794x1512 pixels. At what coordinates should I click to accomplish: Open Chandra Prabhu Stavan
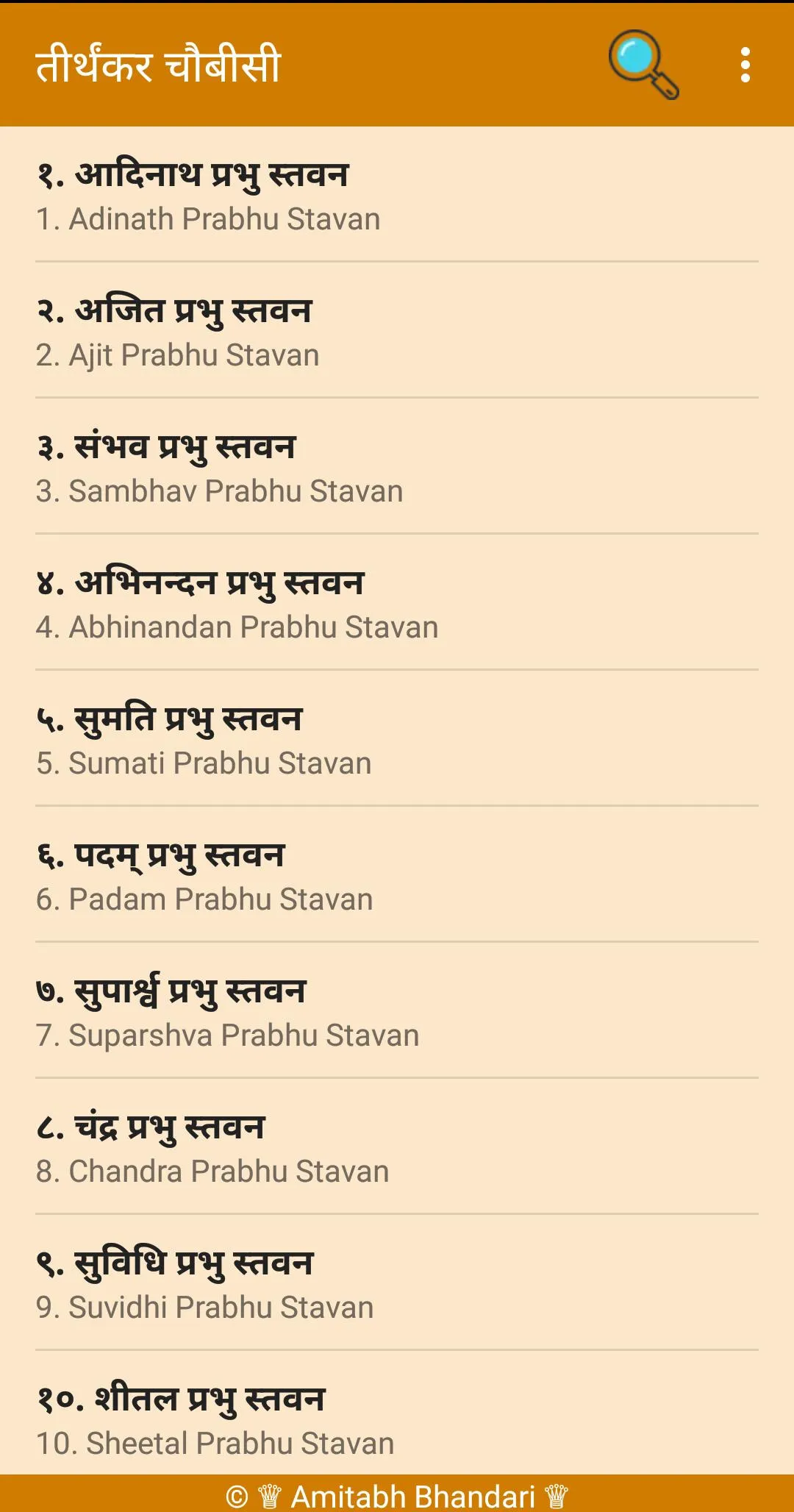click(x=397, y=1147)
